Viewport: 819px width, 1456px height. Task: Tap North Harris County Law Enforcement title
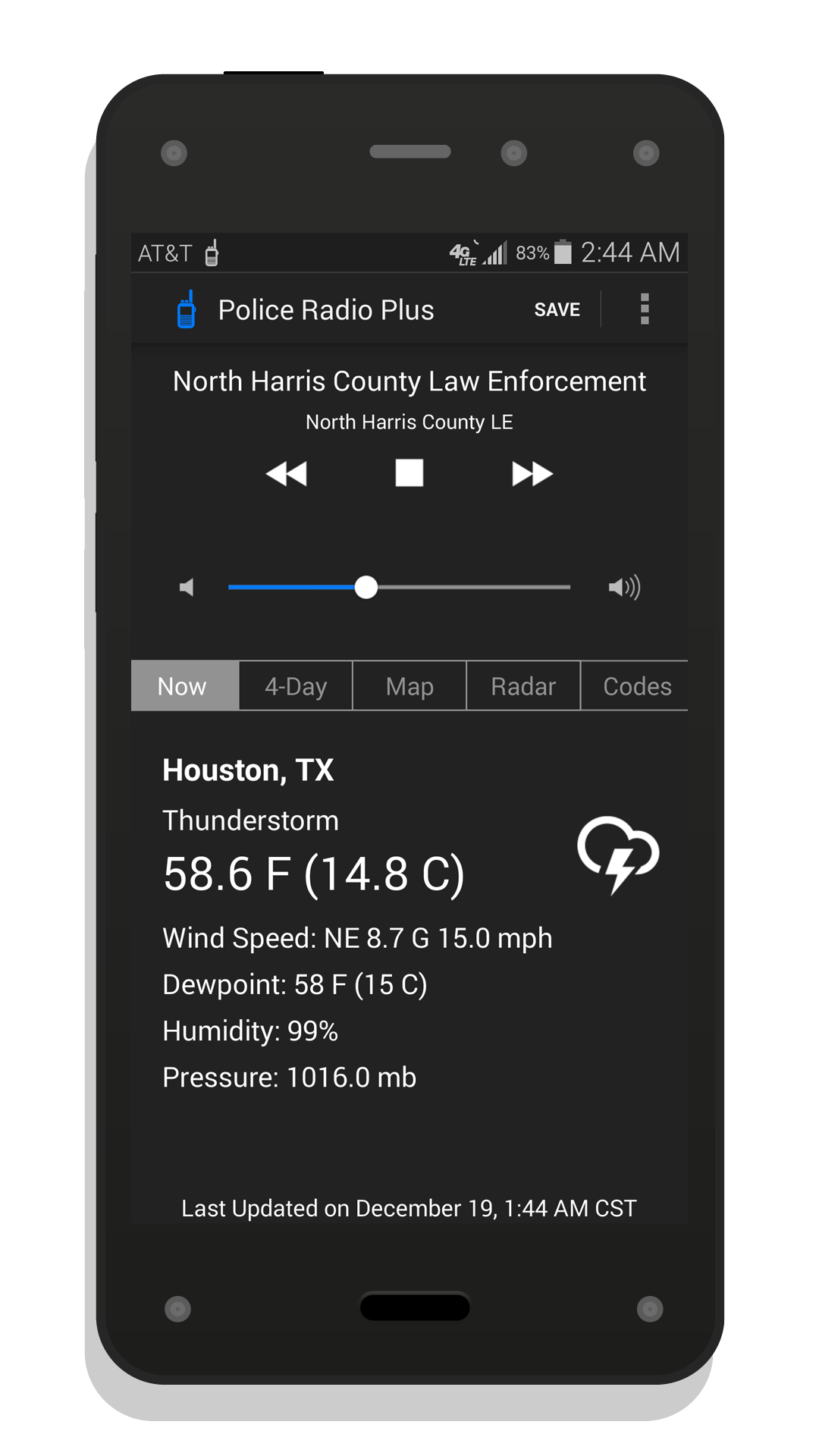click(x=409, y=381)
